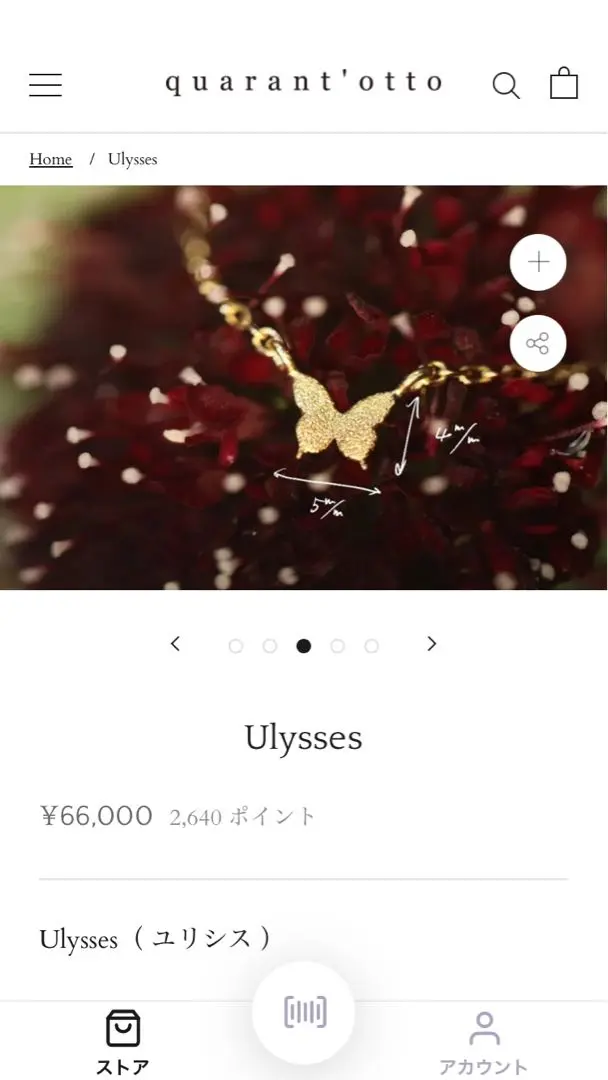Open the hamburger menu
Viewport: 608px width, 1080px height.
click(45, 85)
